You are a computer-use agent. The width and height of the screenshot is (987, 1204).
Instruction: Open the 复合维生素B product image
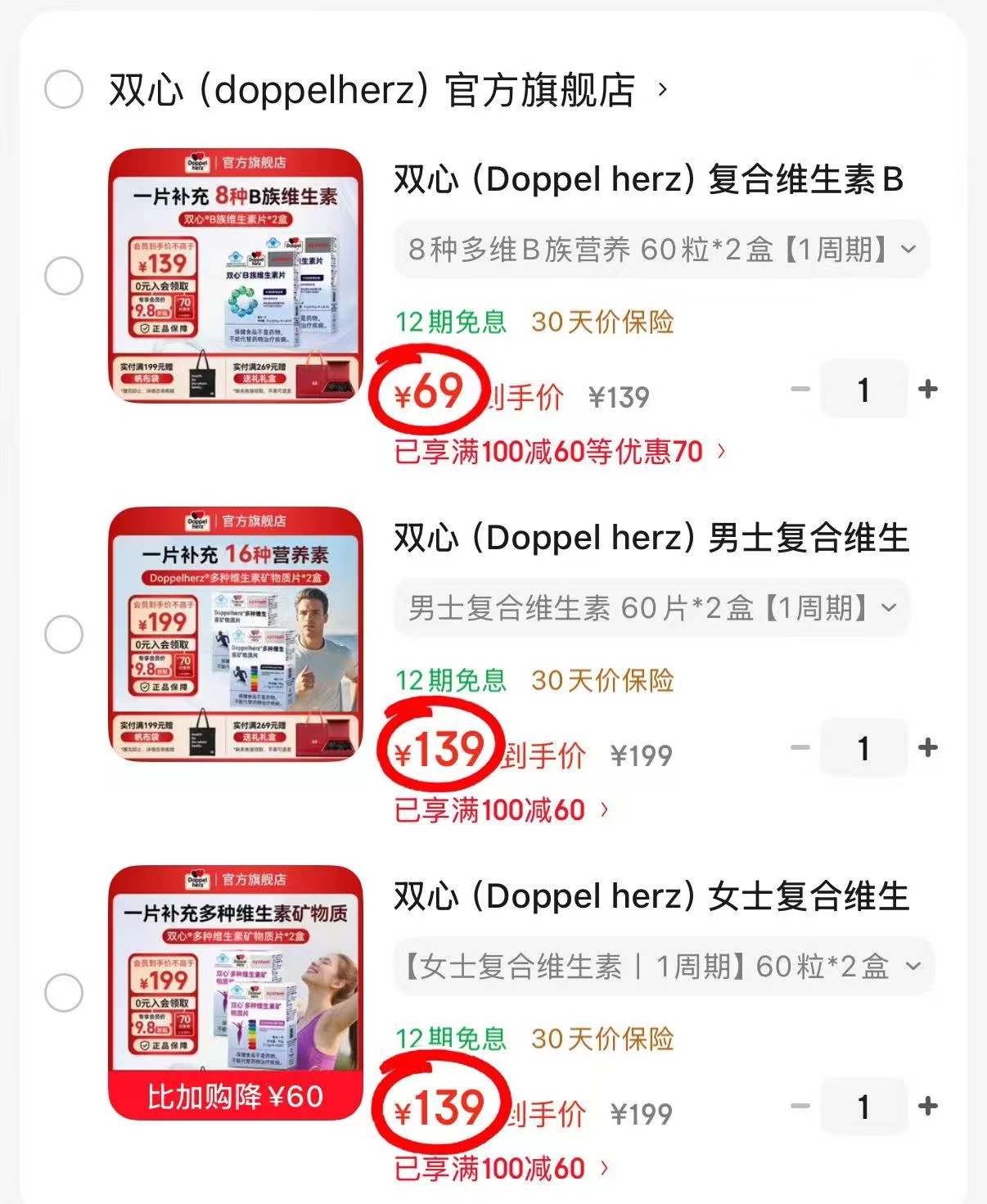tap(236, 275)
